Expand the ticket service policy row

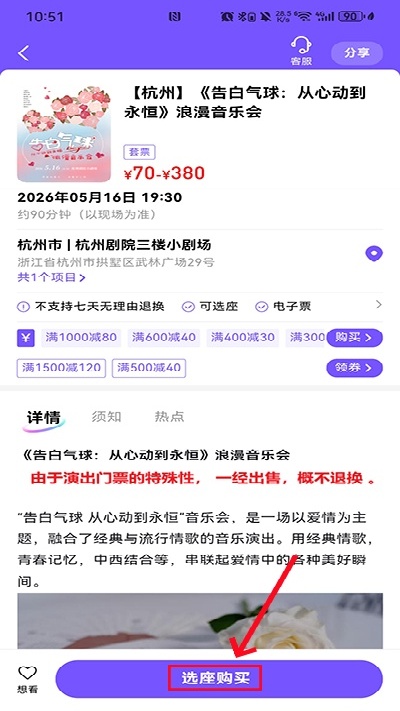[x=200, y=307]
